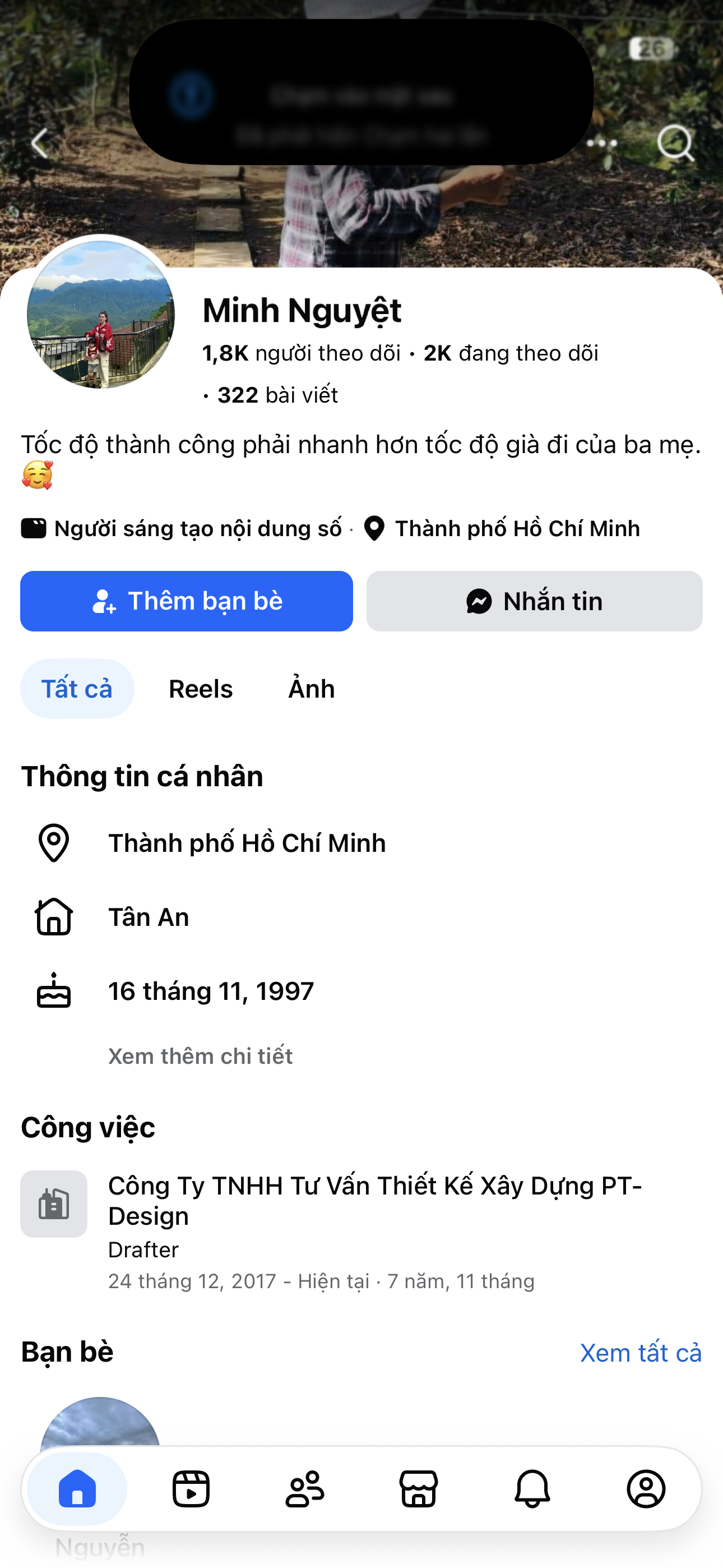Open the notifications bell
723x1568 pixels.
pos(532,1489)
